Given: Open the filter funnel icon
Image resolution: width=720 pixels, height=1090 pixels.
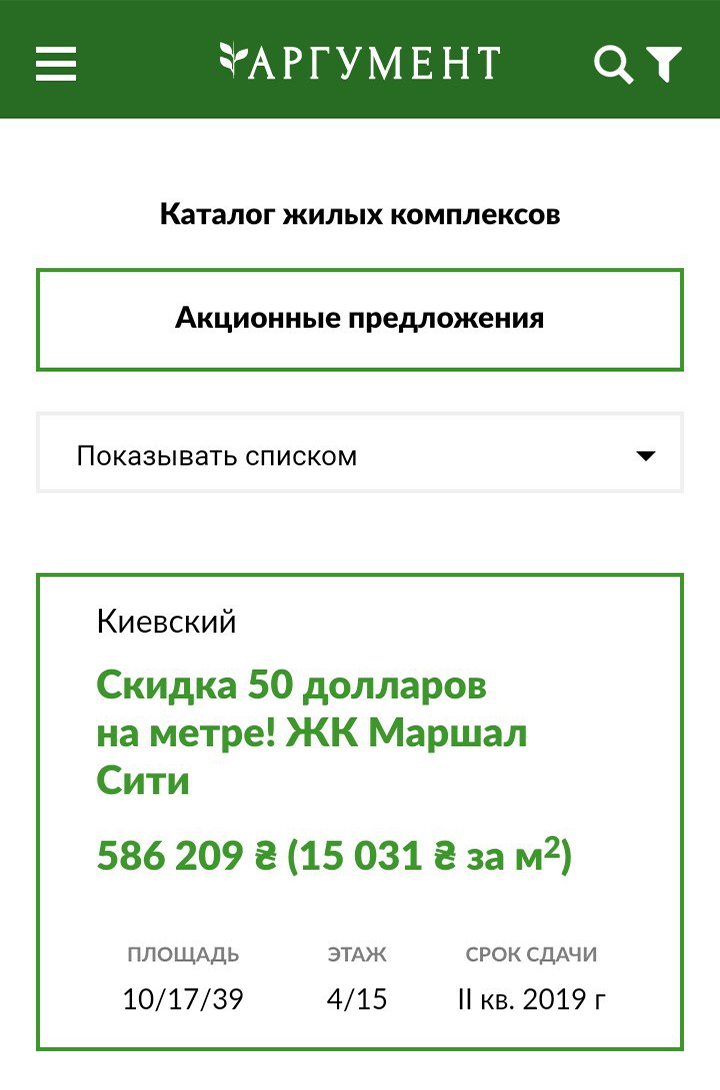Looking at the screenshot, I should tap(664, 64).
